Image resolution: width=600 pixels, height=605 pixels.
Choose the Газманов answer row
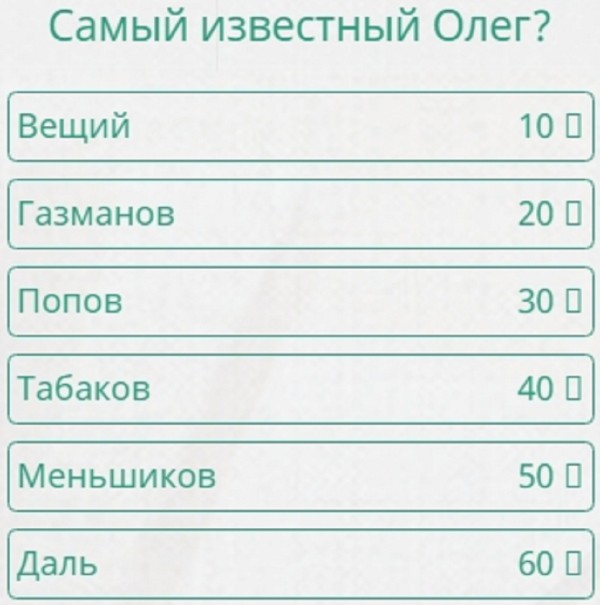pyautogui.click(x=300, y=214)
